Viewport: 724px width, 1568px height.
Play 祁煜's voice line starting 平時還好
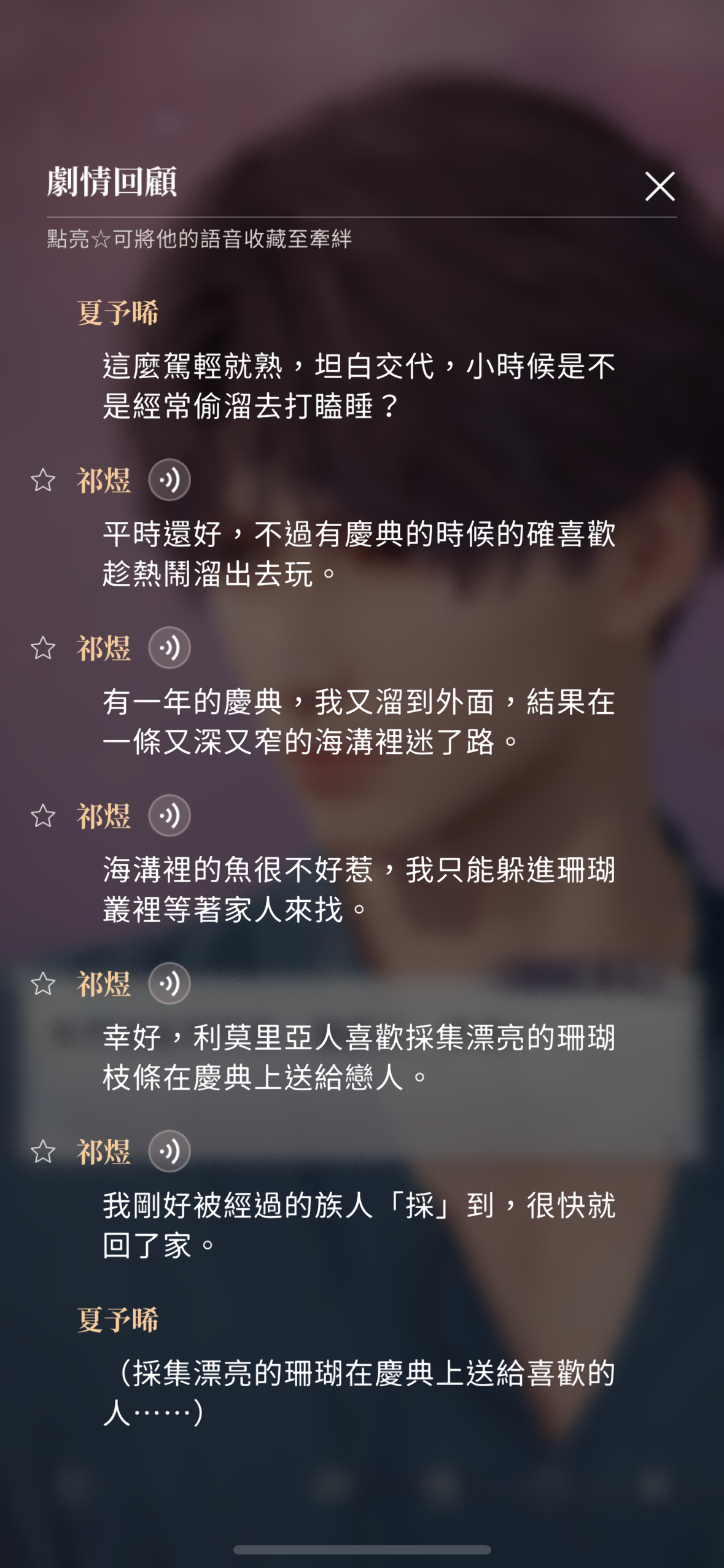point(169,479)
